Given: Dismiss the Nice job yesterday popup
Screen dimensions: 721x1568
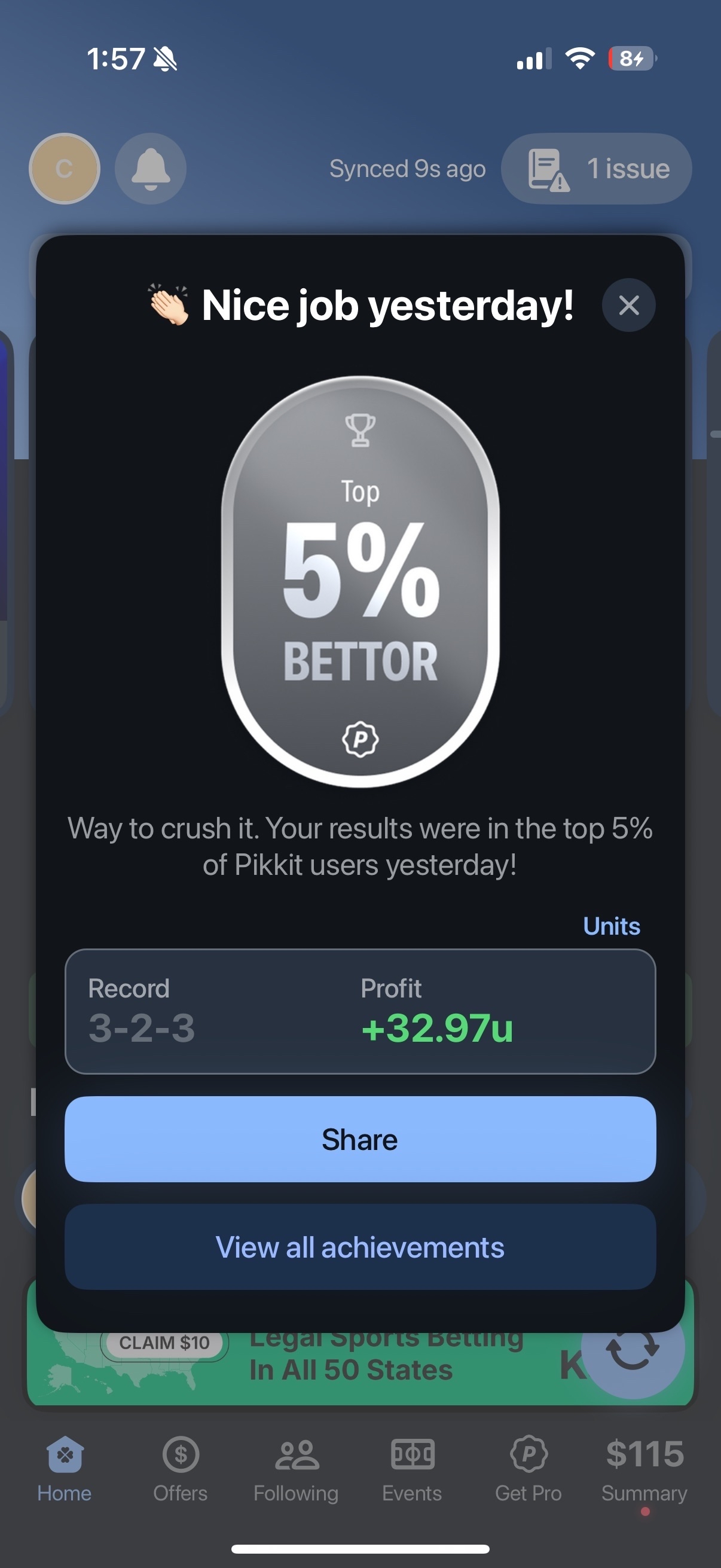Looking at the screenshot, I should (x=628, y=305).
